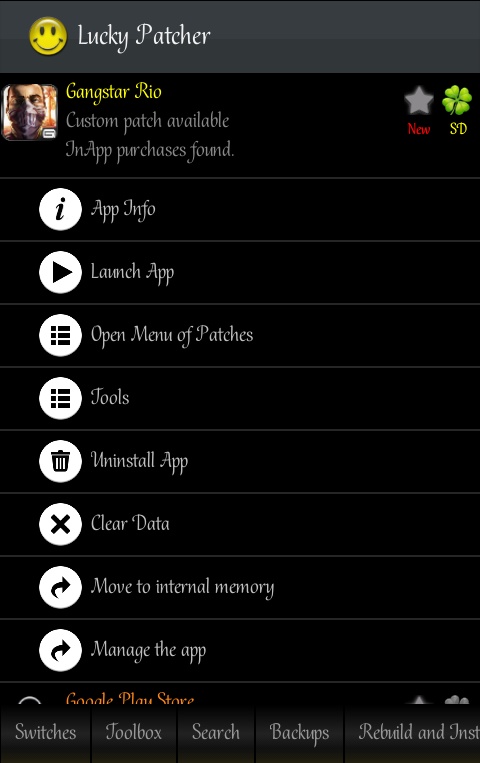Go to the Search tab

click(216, 732)
